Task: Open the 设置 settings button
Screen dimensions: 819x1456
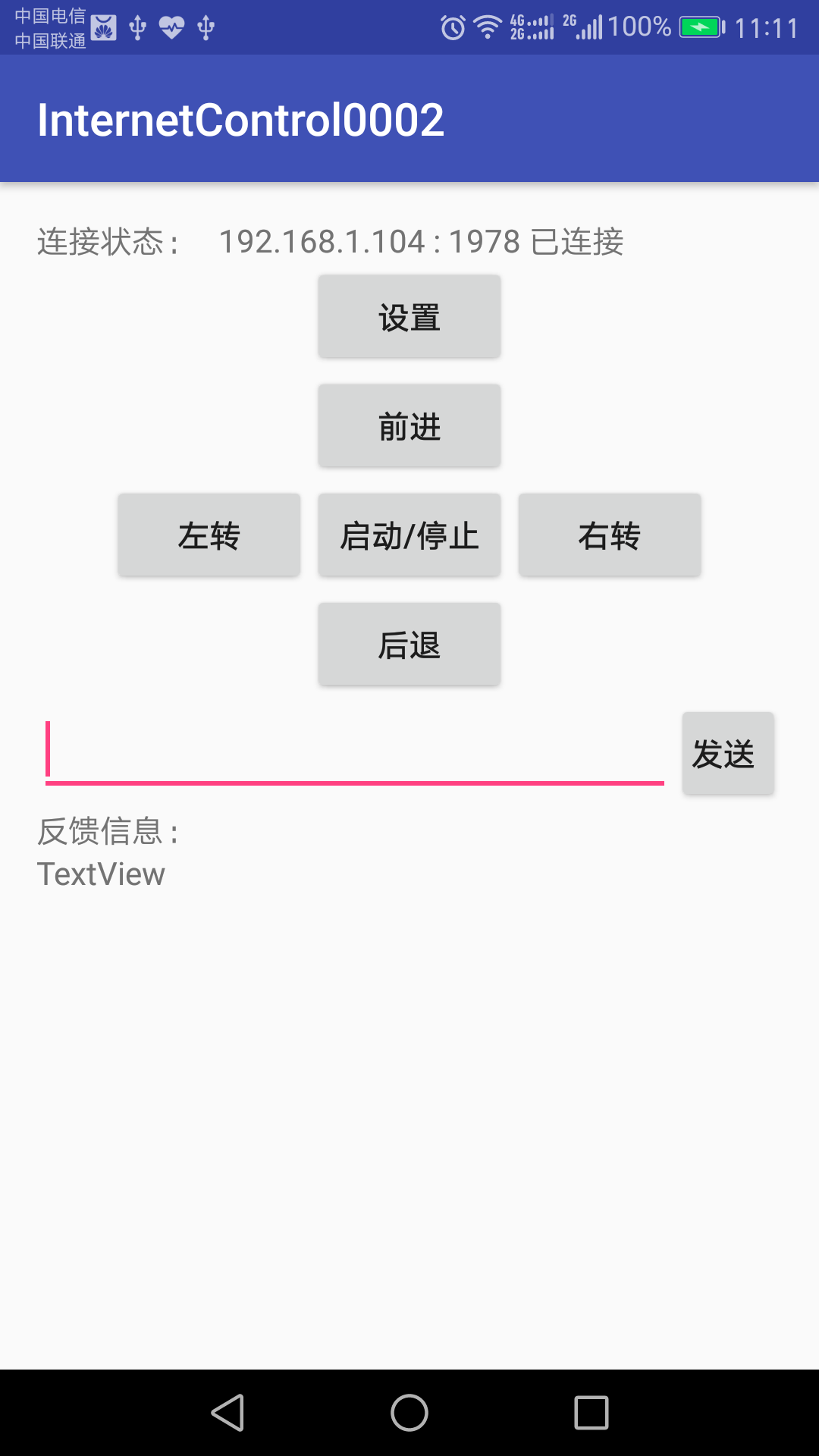Action: [409, 316]
